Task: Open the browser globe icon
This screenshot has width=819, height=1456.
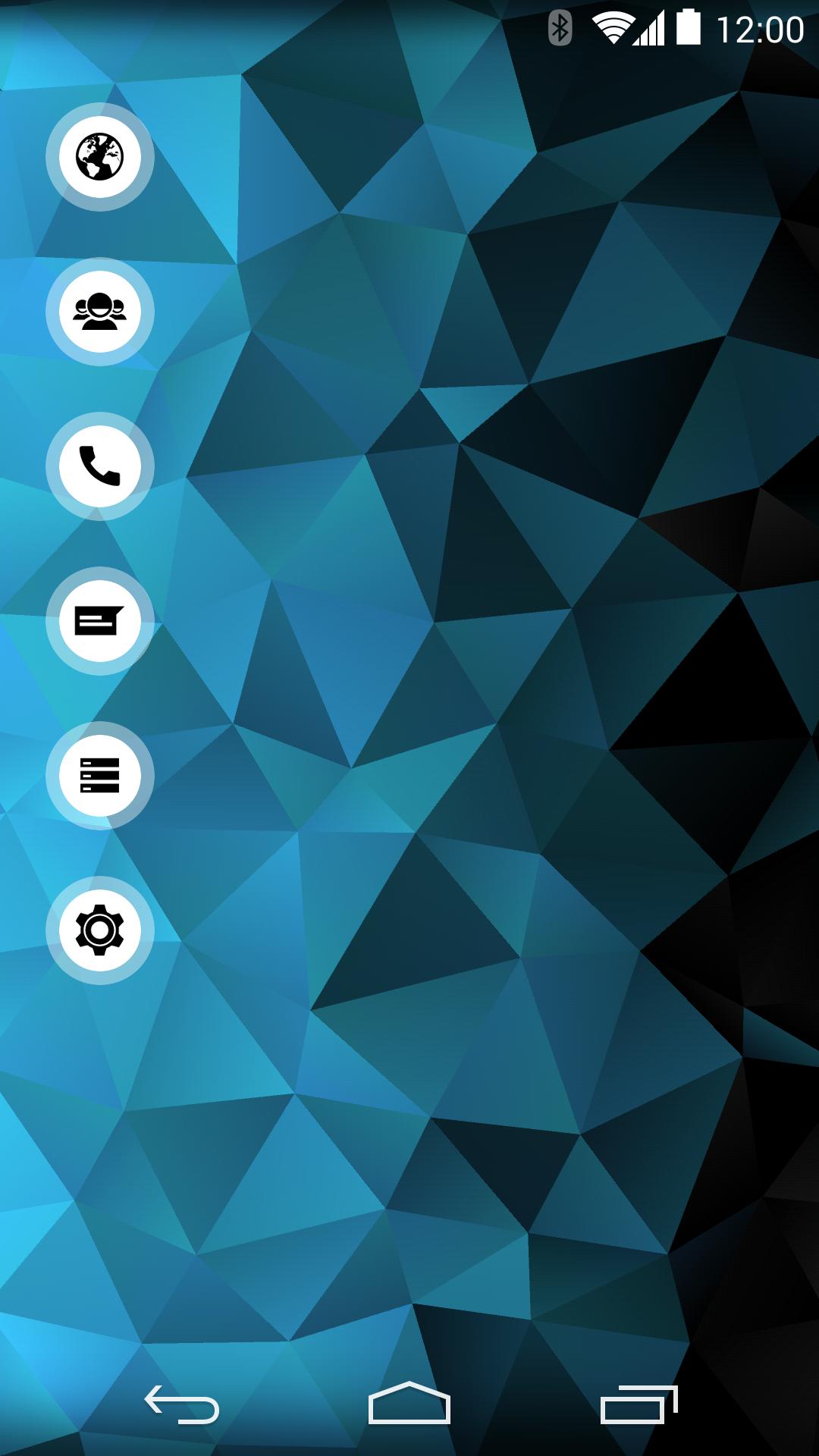Action: 99,156
